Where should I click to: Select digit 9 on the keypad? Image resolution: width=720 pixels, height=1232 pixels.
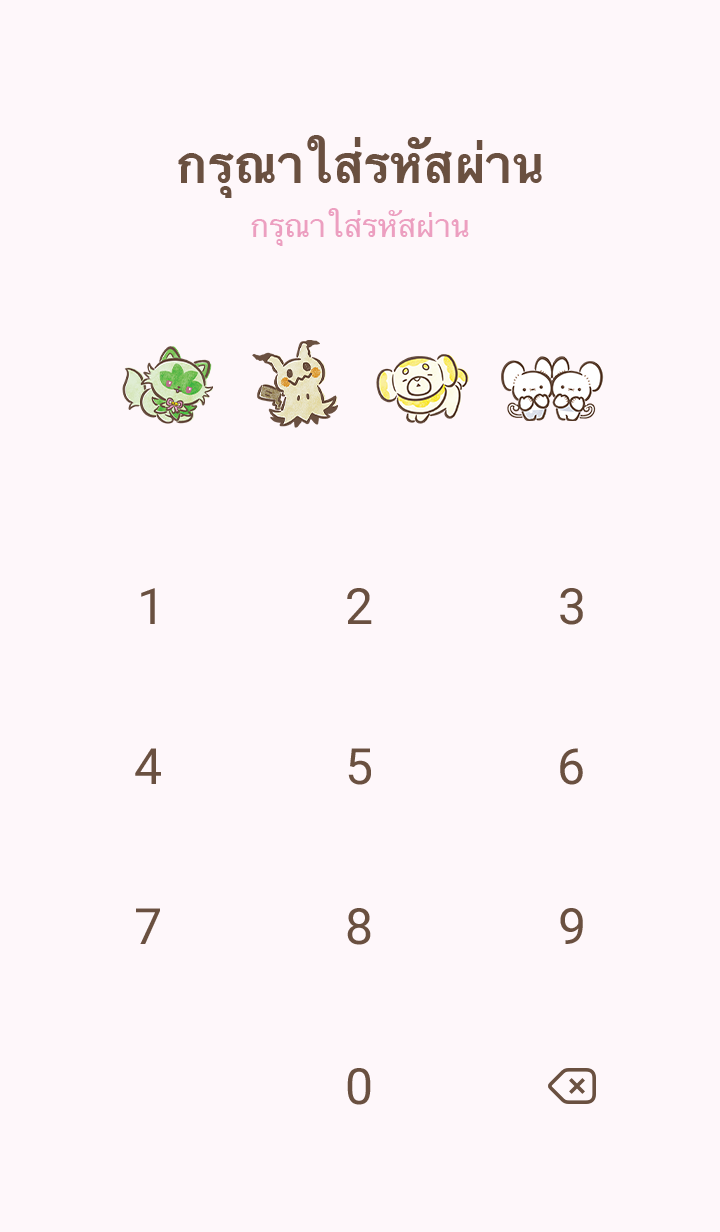tap(571, 927)
